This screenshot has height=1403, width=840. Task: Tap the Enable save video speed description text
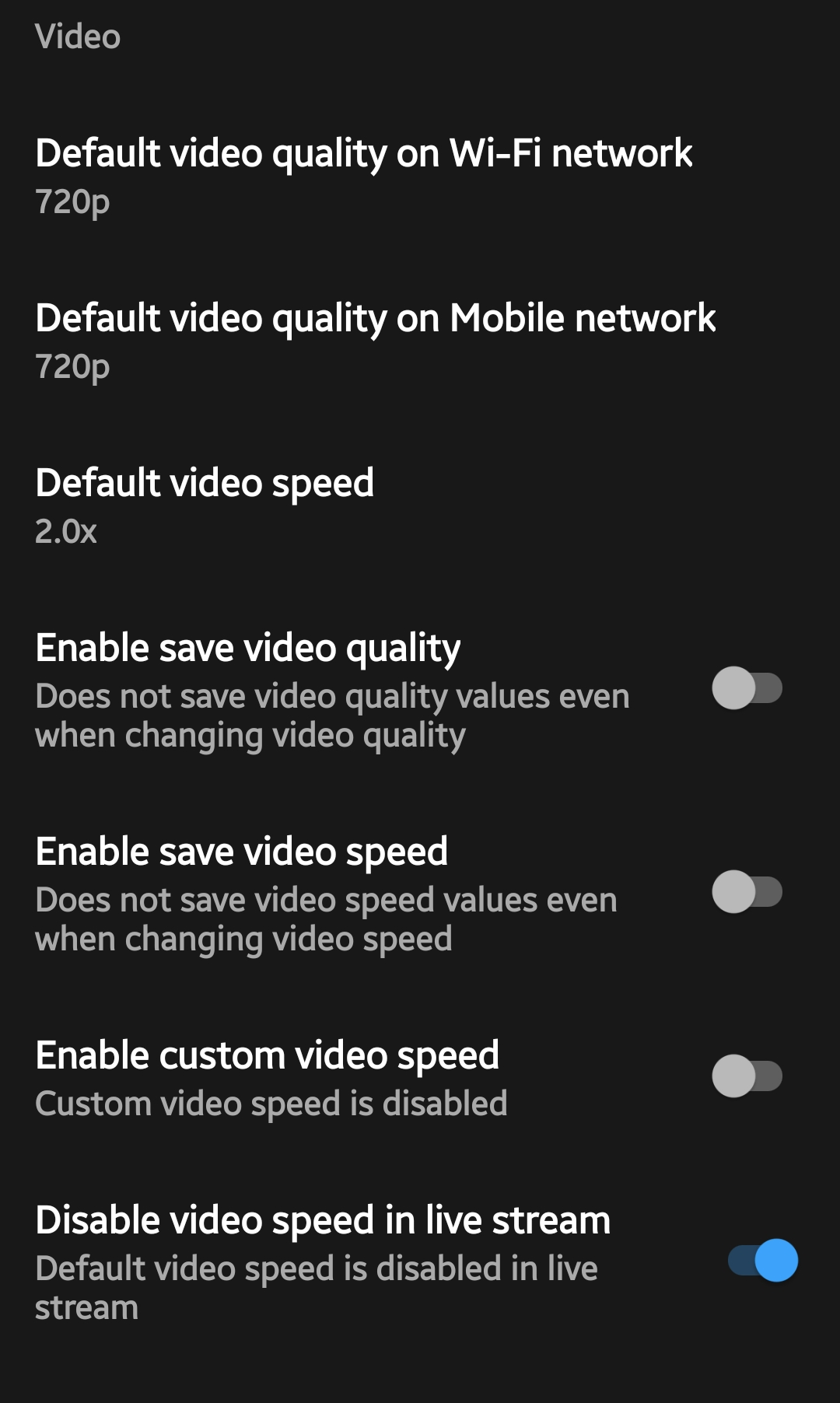(326, 918)
